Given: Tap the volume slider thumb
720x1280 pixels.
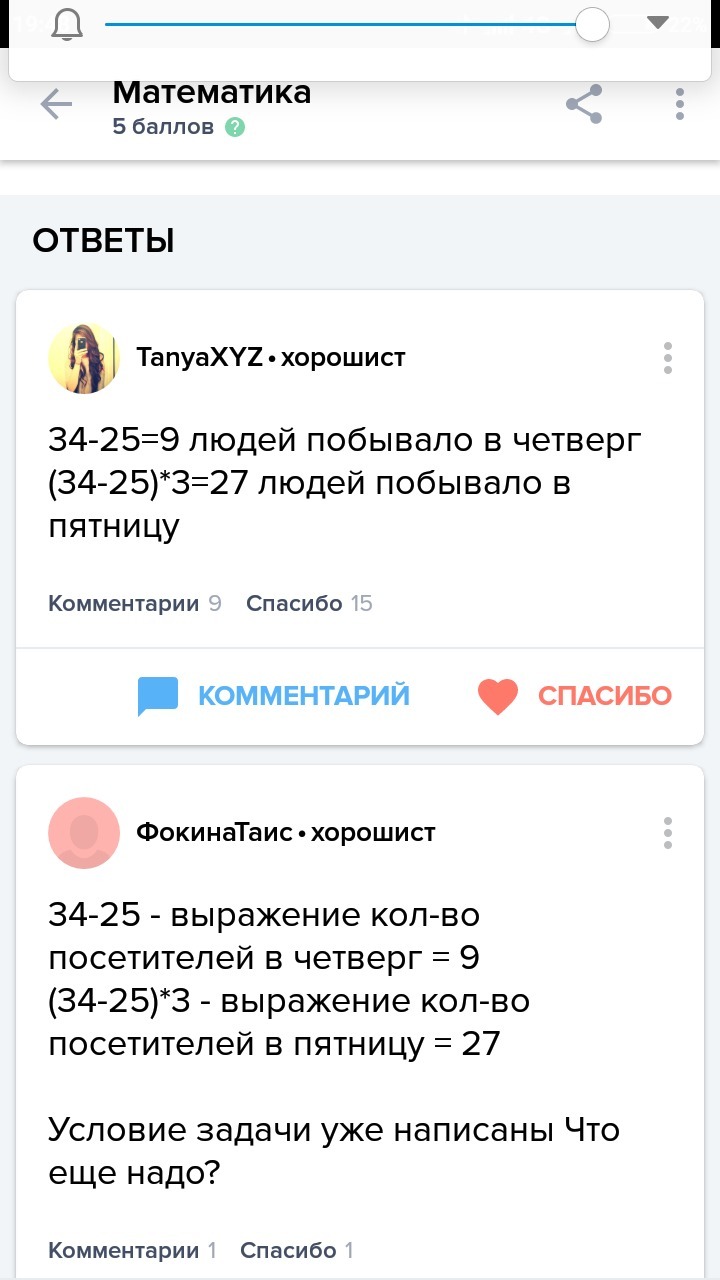Looking at the screenshot, I should click(x=593, y=24).
